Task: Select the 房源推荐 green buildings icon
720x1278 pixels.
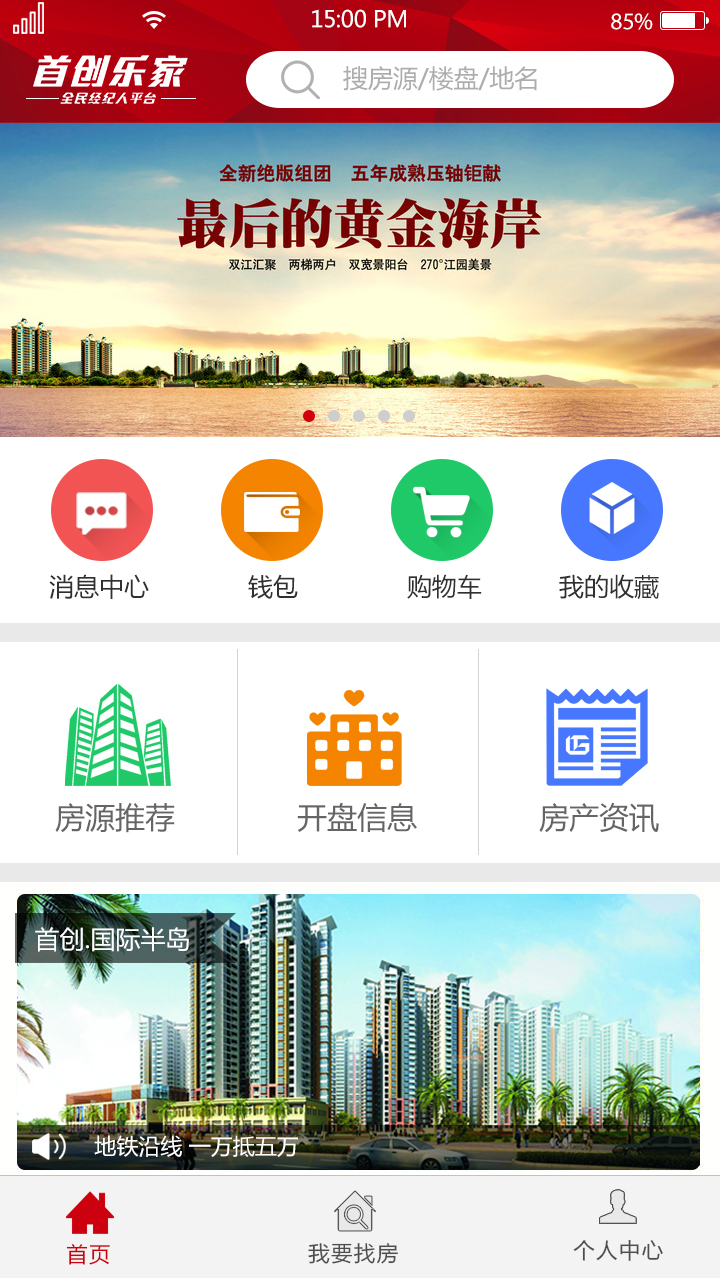Action: coord(117,736)
